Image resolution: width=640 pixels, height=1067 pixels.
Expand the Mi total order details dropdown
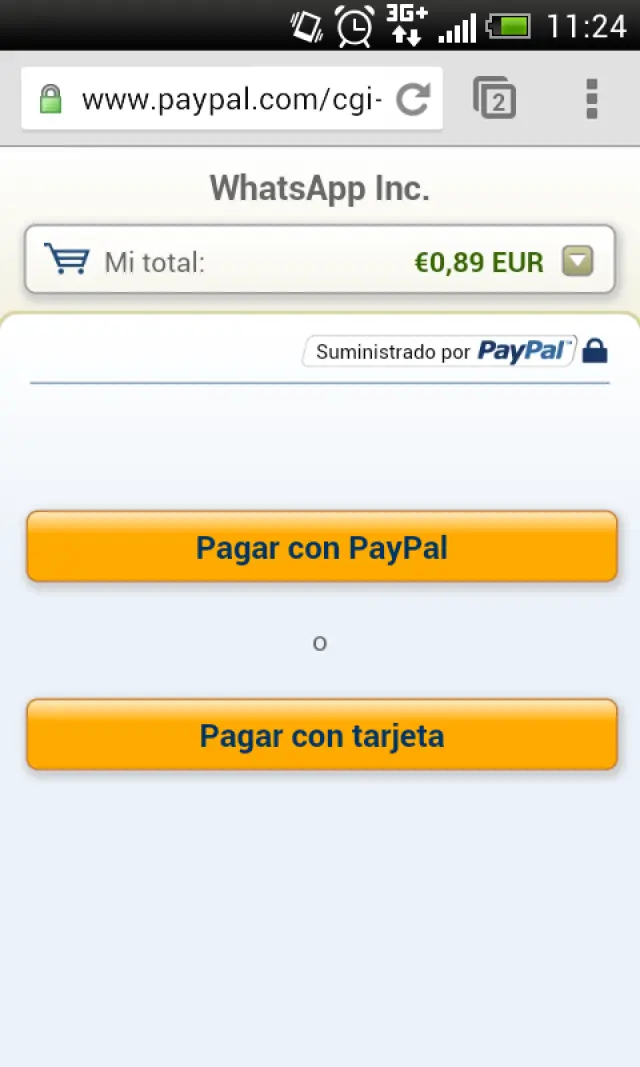(x=577, y=262)
